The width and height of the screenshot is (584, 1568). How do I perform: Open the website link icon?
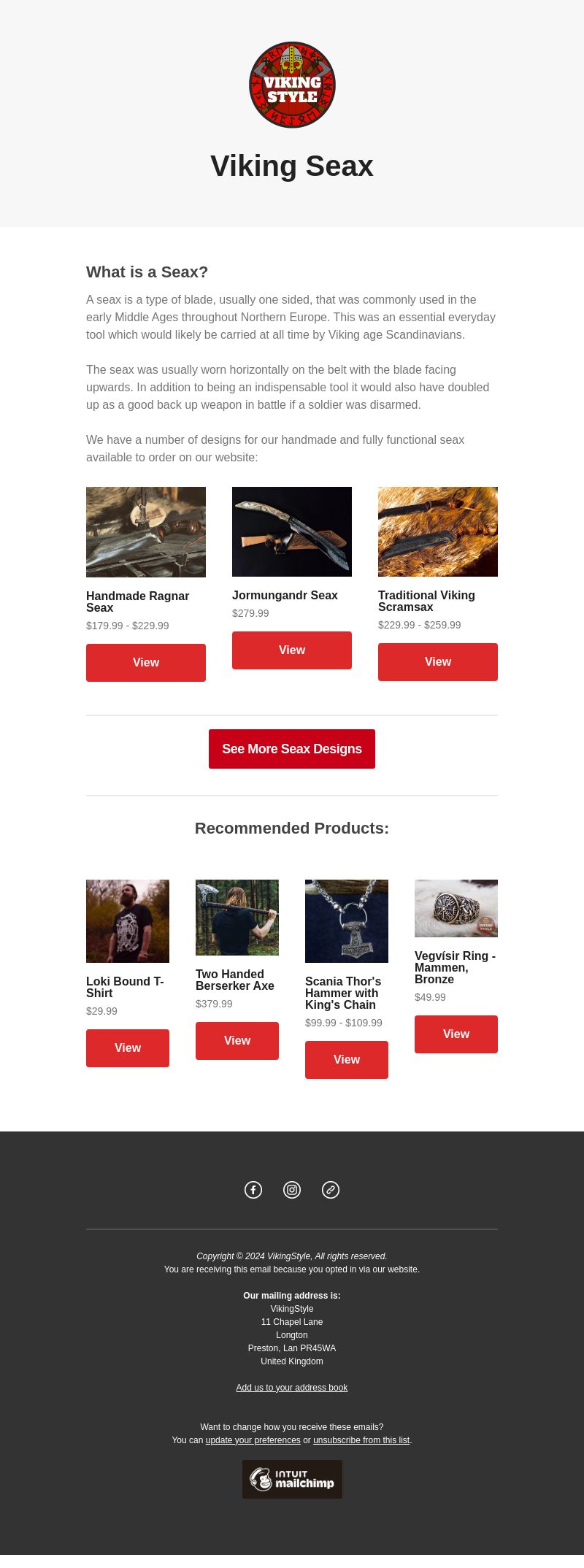coord(331,1190)
